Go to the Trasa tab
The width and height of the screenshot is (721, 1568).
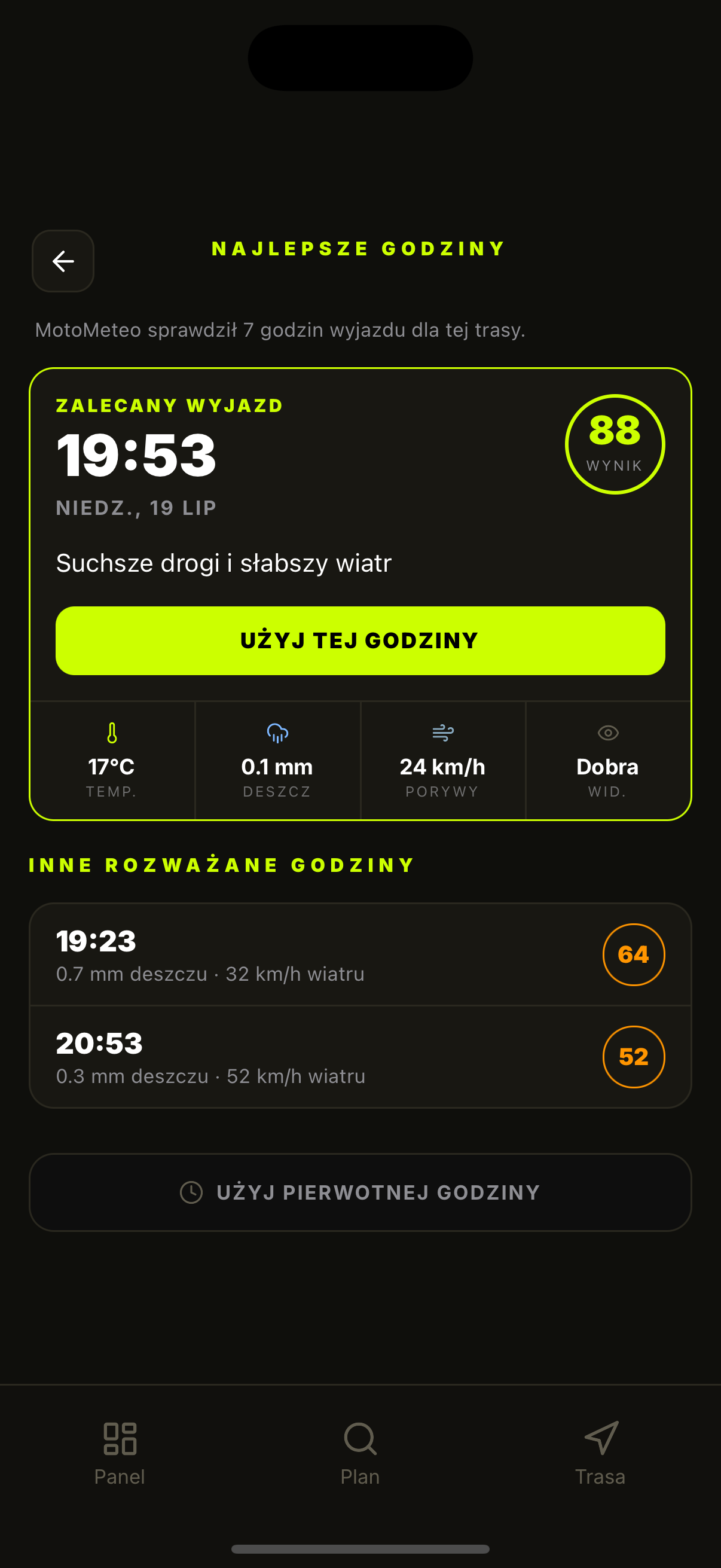coord(600,1454)
